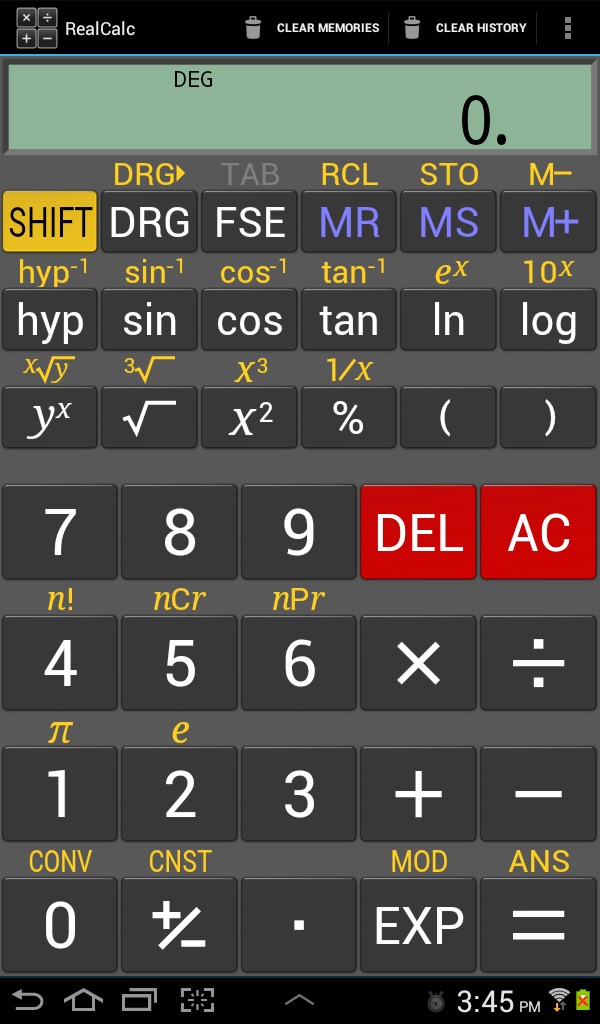
Task: Tap the equals key
Action: click(x=538, y=925)
